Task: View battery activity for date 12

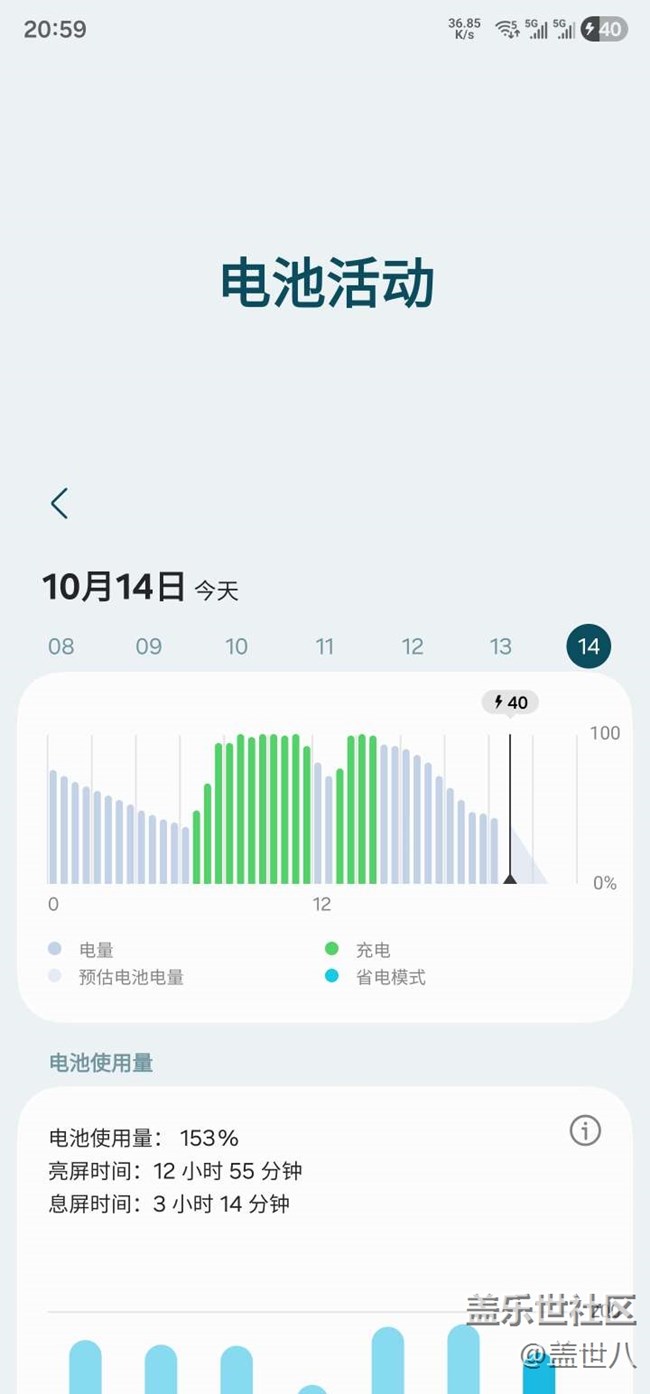Action: (412, 646)
